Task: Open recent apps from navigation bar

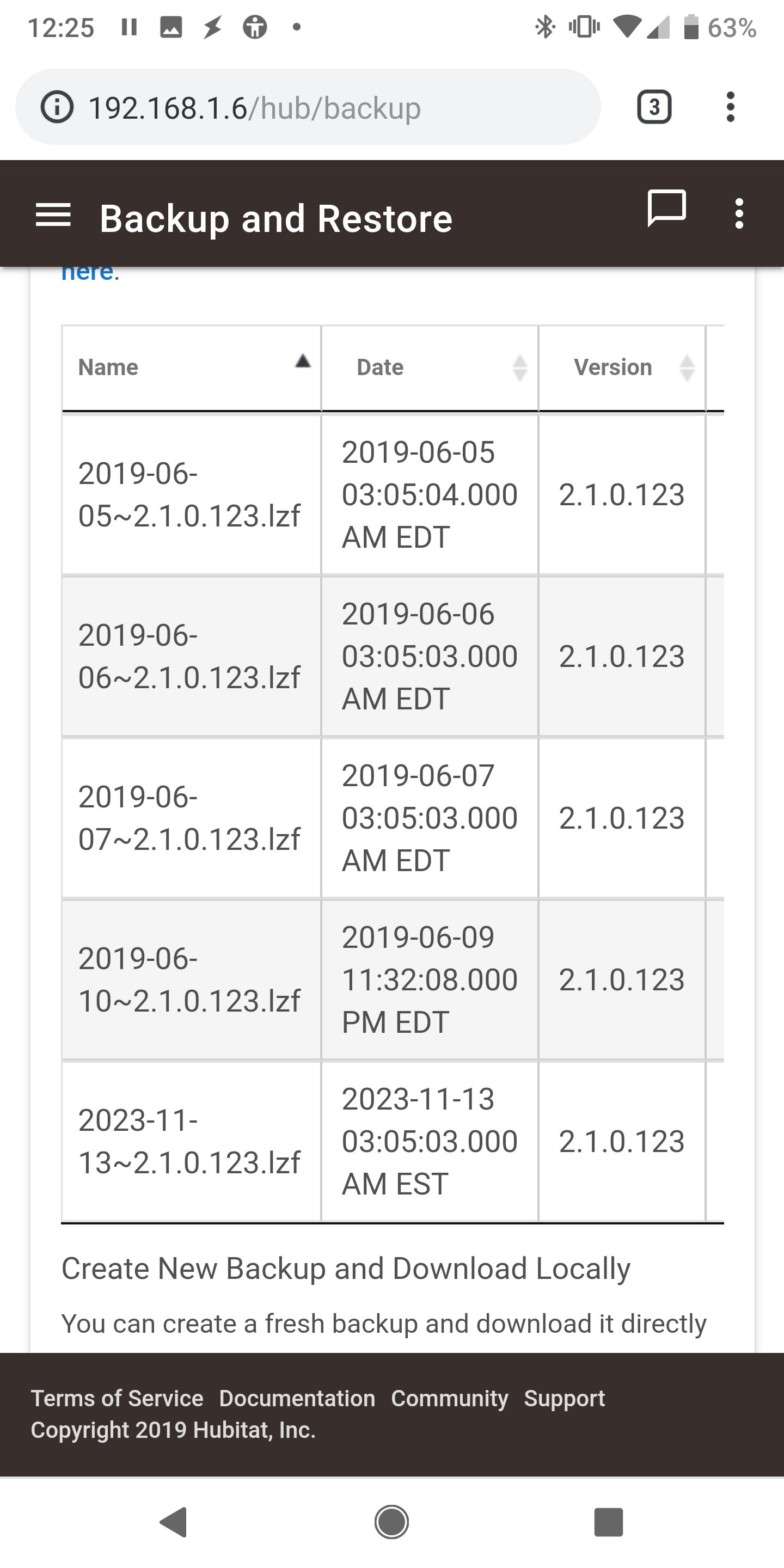Action: coord(609,1522)
